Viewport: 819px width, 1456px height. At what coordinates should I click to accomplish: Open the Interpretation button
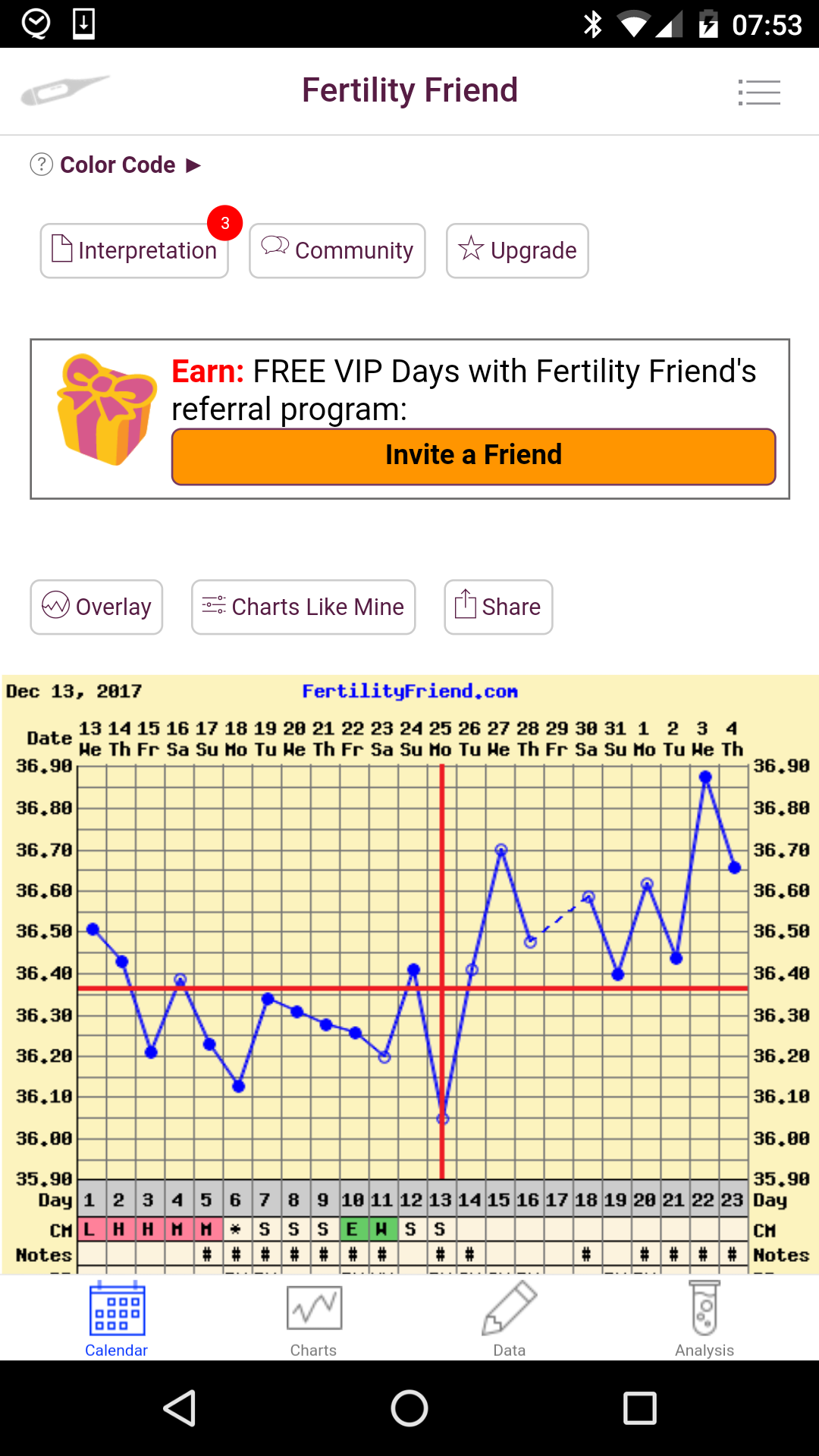click(134, 251)
